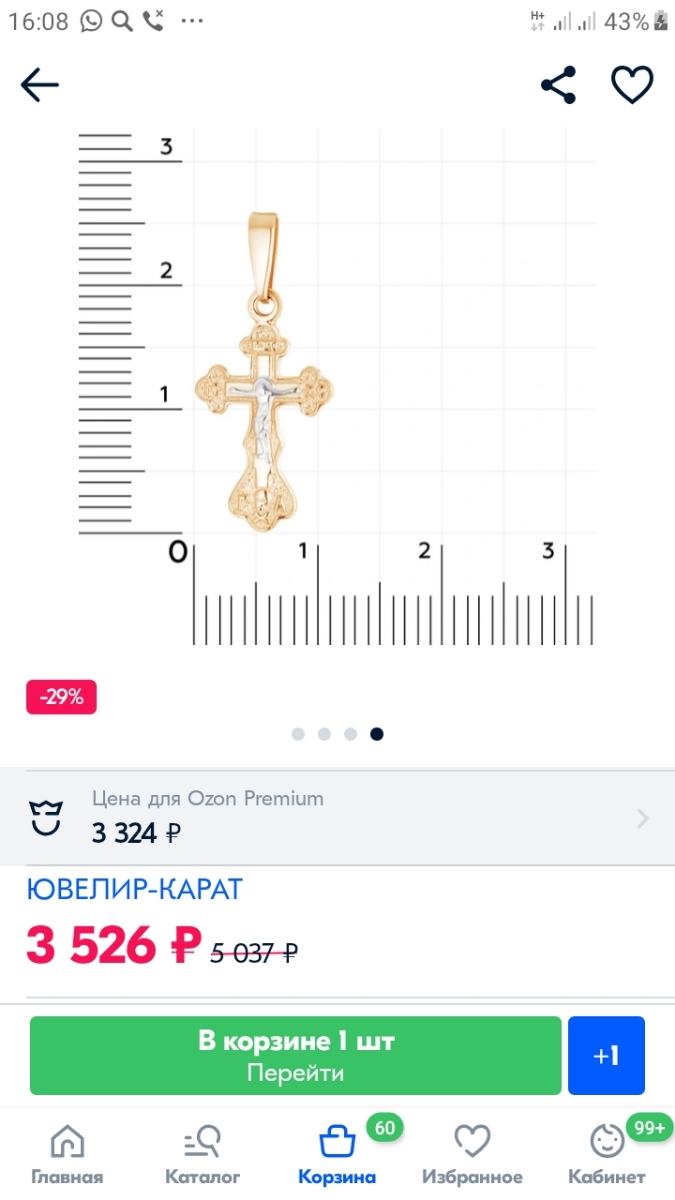Go back to the previous screen
This screenshot has height=1200, width=675.
40,86
